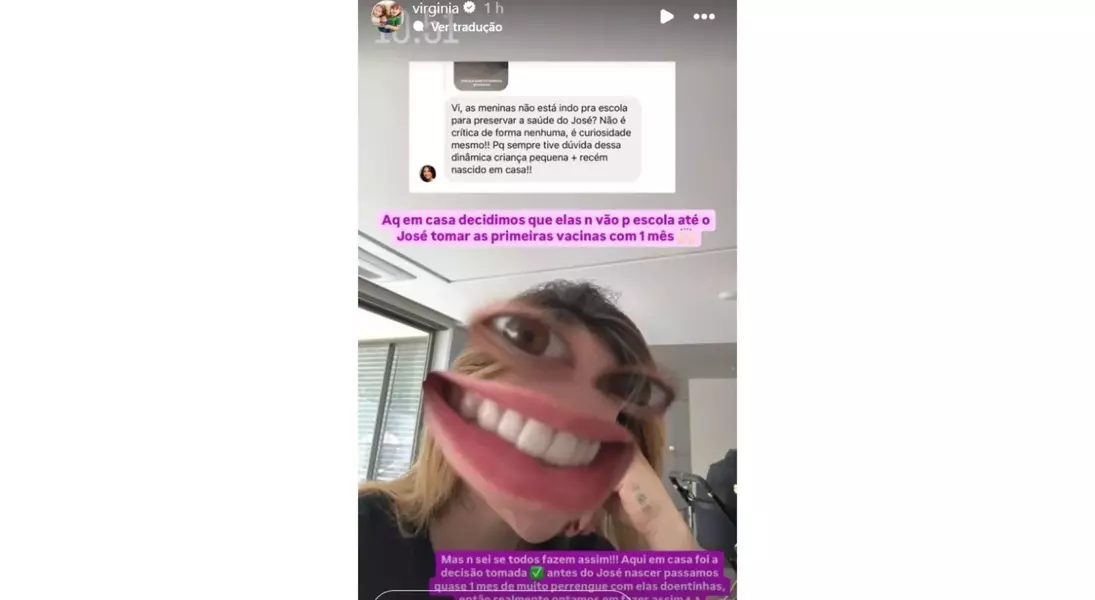The height and width of the screenshot is (600, 1095).
Task: Open virginia's profile picture
Action: click(388, 16)
